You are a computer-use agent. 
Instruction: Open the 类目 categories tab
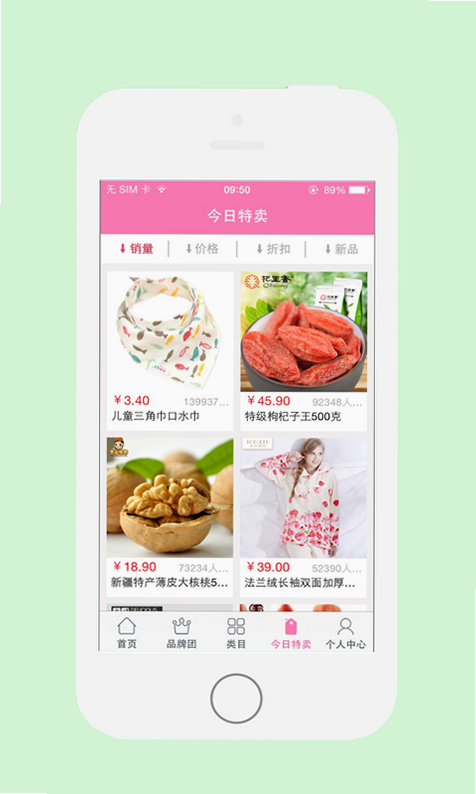[x=236, y=633]
